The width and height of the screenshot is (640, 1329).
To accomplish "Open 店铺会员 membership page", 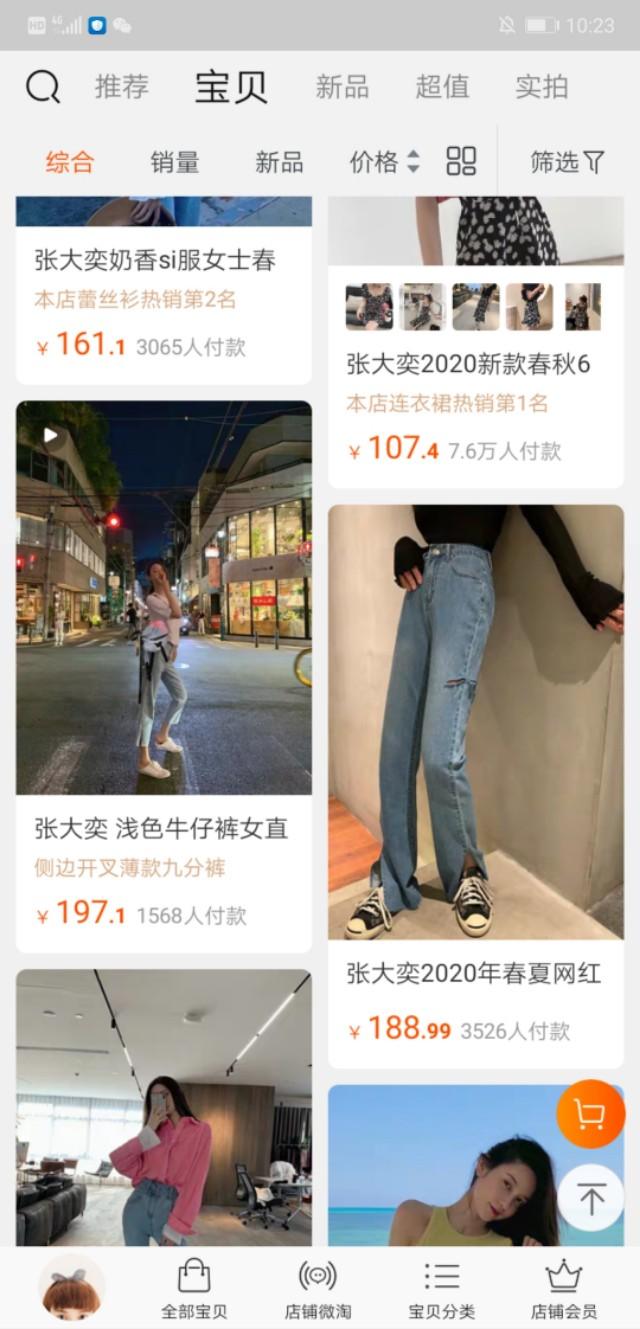I will click(x=564, y=1289).
